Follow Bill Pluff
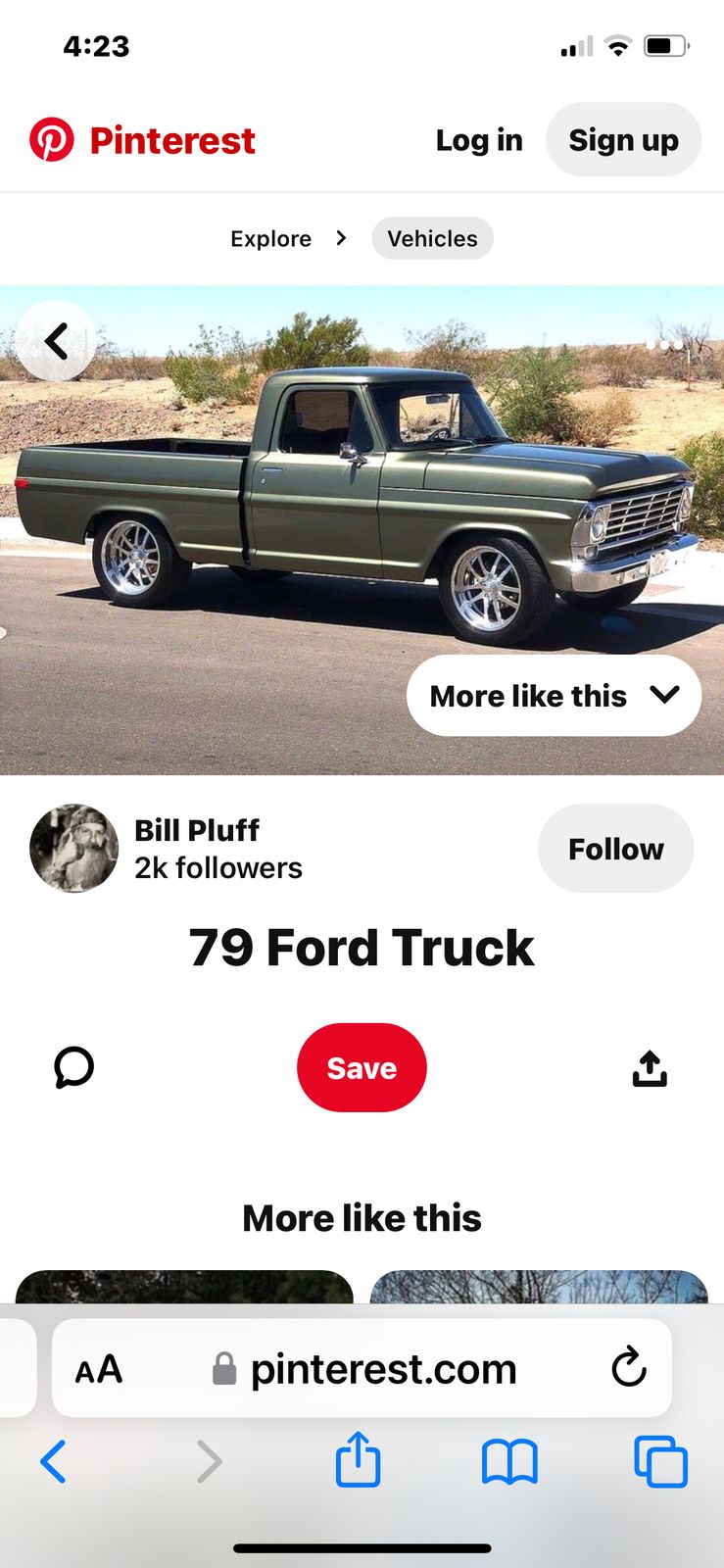 point(615,849)
